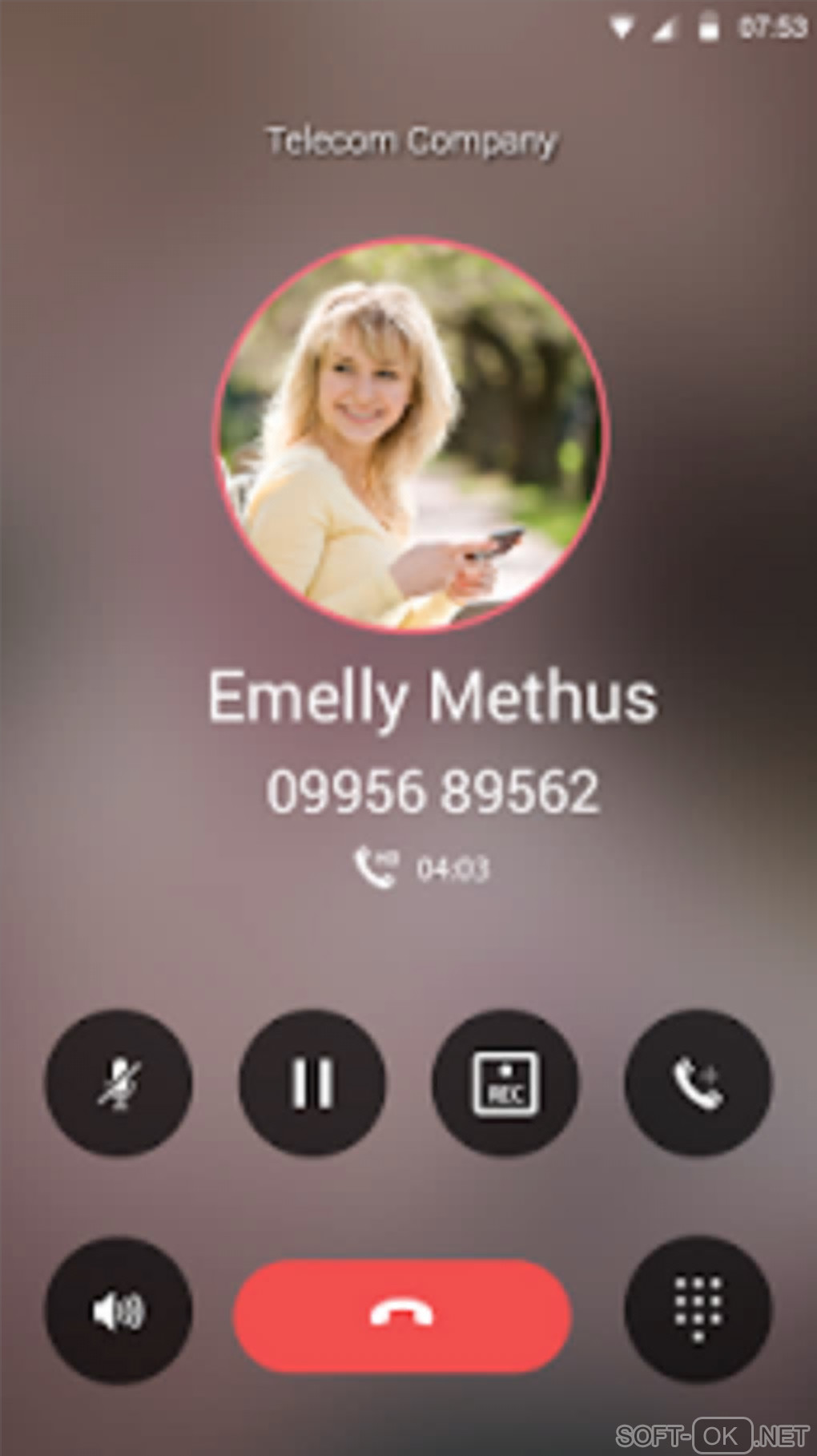Screen dimensions: 817x1456
Task: Add another call to the conversation
Action: click(698, 1083)
